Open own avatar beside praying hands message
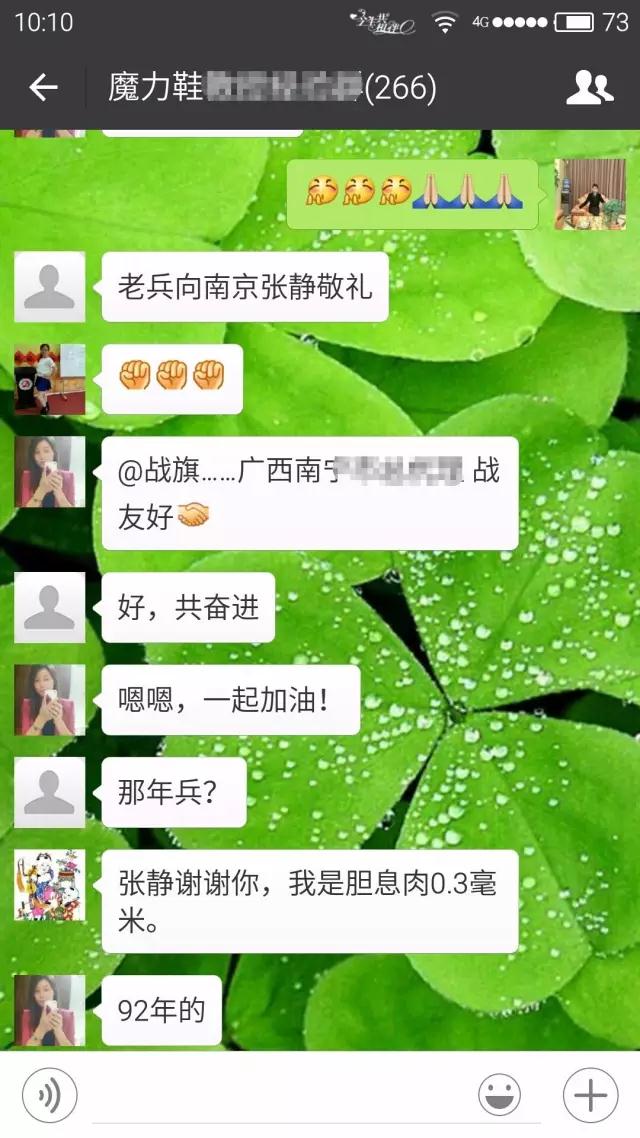 590,194
